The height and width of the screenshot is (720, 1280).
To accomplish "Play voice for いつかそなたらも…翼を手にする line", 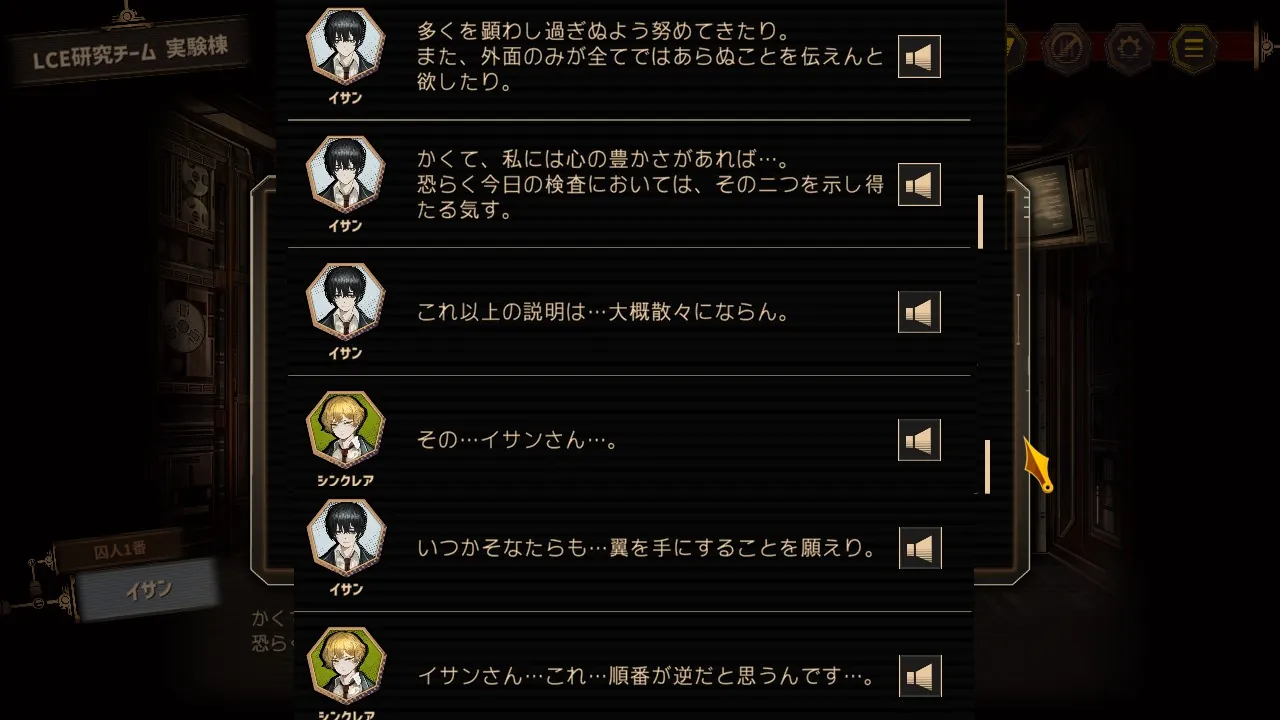I will point(919,549).
